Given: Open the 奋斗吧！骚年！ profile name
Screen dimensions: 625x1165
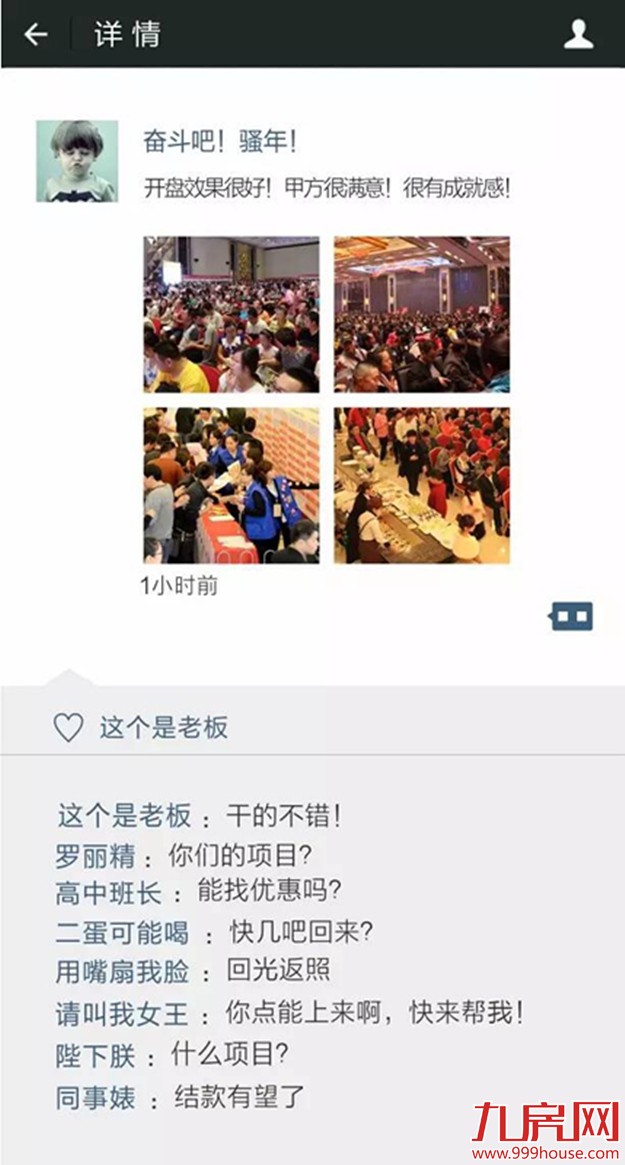Looking at the screenshot, I should pos(219,142).
